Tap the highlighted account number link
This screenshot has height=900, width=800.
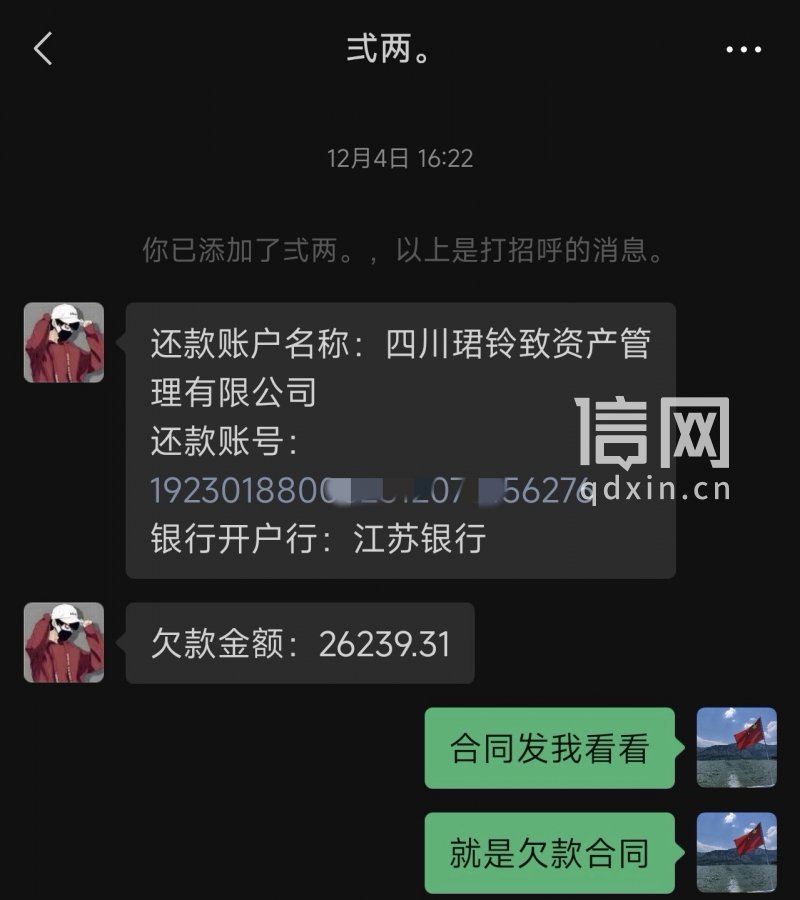click(370, 490)
